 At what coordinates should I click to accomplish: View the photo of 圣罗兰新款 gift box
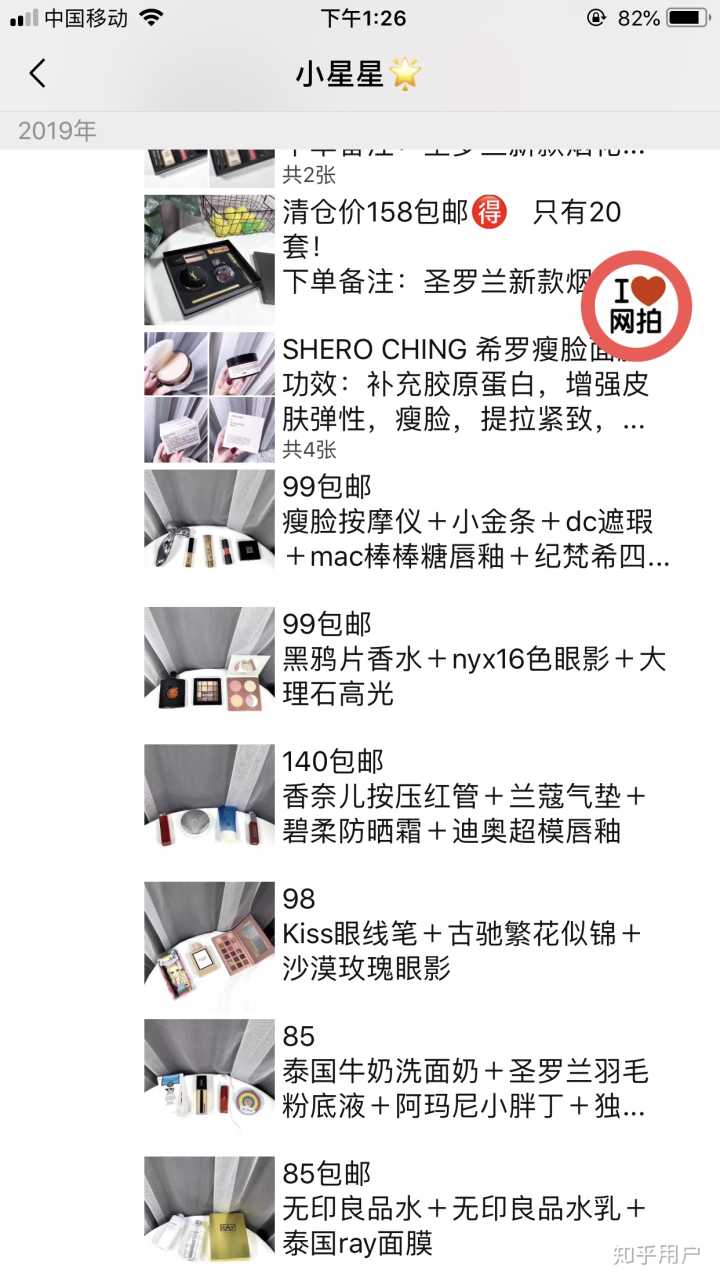(209, 260)
